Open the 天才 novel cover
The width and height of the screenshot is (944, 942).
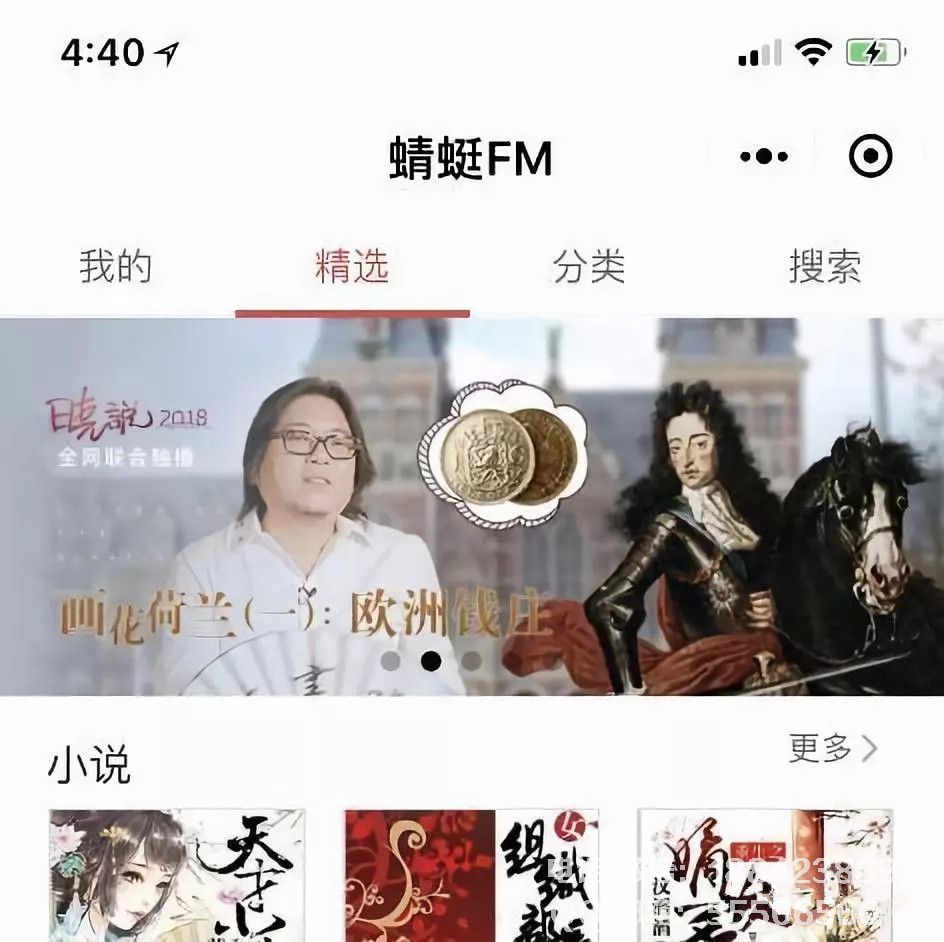pos(177,875)
